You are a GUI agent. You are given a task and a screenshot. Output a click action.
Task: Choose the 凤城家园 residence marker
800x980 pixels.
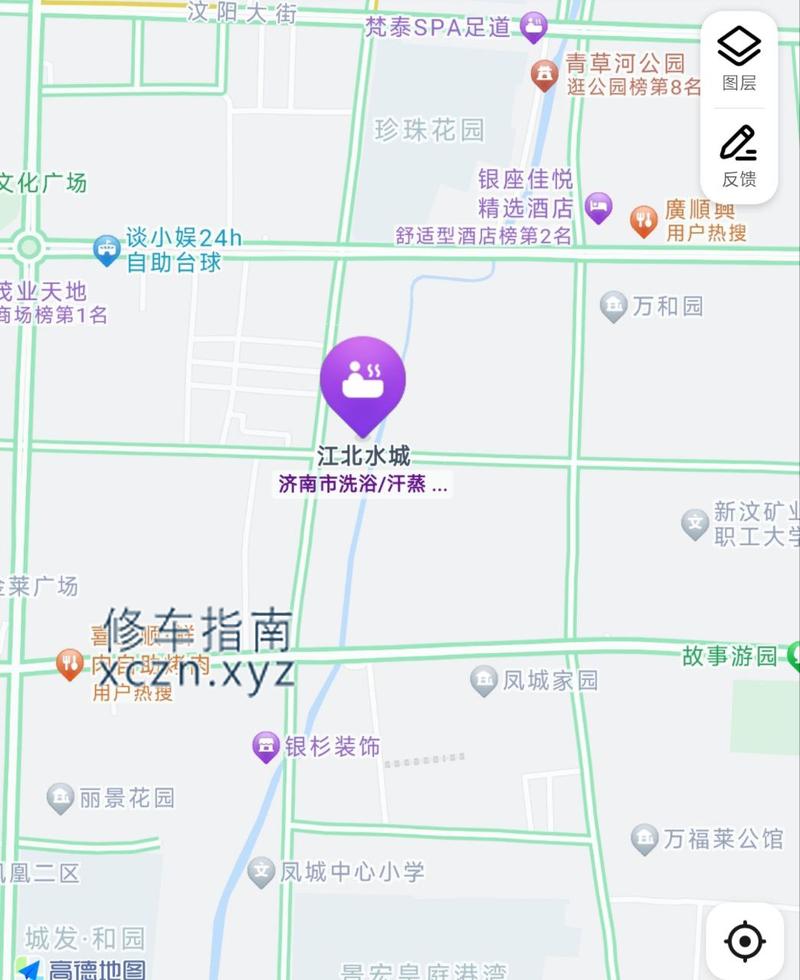pyautogui.click(x=484, y=681)
